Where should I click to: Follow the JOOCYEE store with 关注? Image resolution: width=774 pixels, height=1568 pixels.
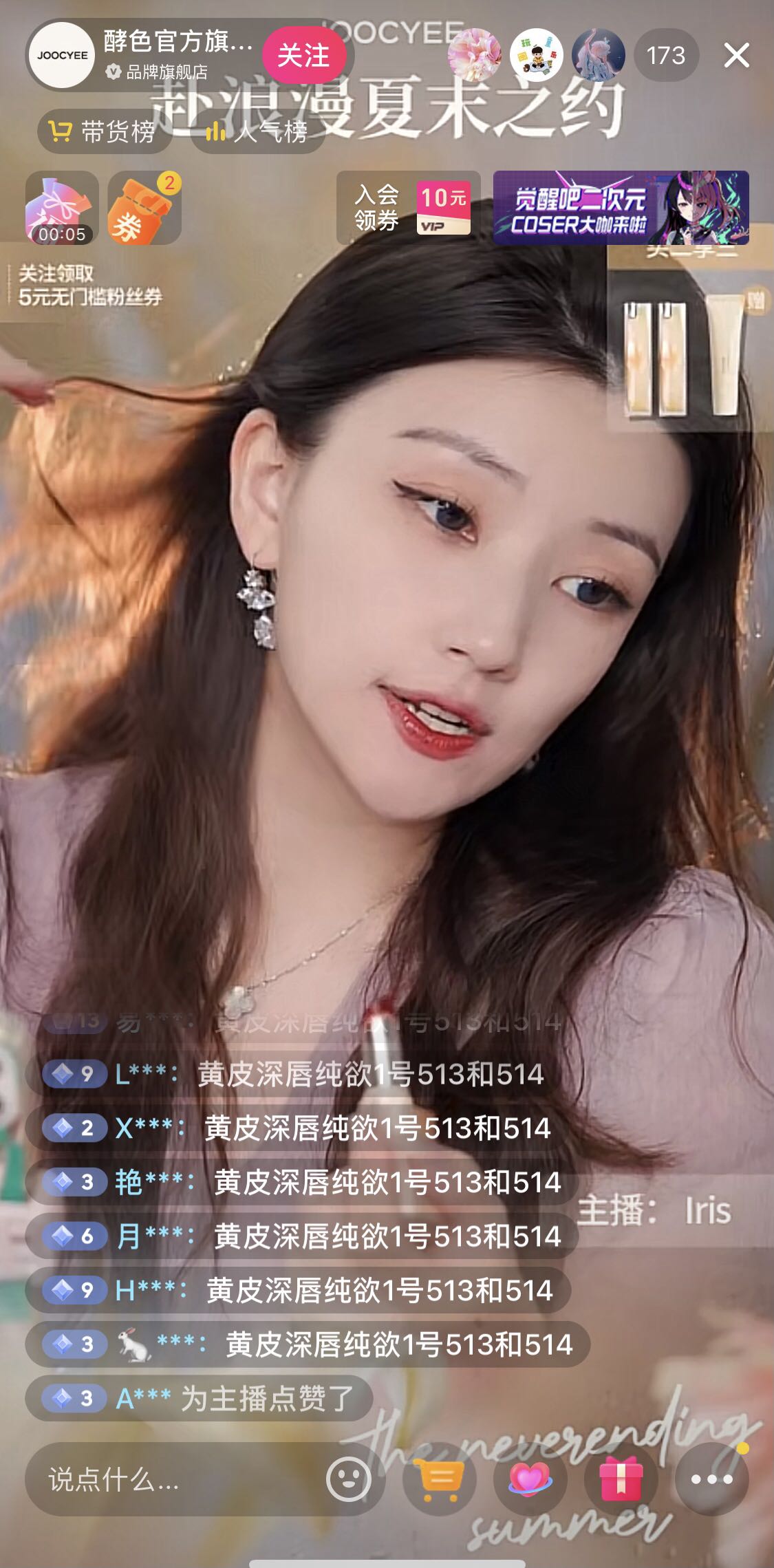point(303,56)
